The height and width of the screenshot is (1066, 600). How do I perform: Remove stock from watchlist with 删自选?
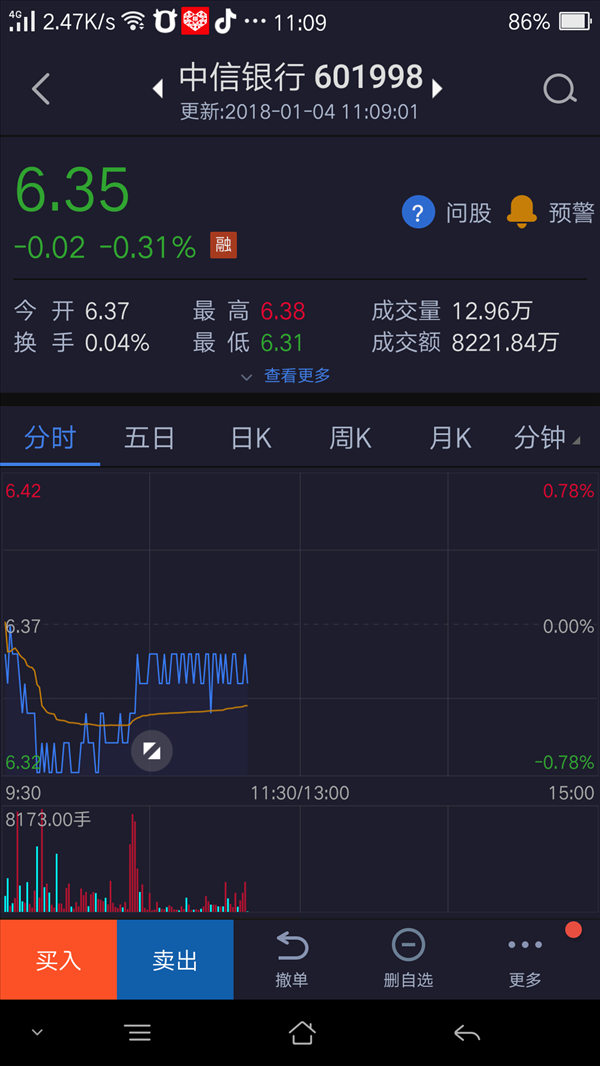pyautogui.click(x=408, y=960)
